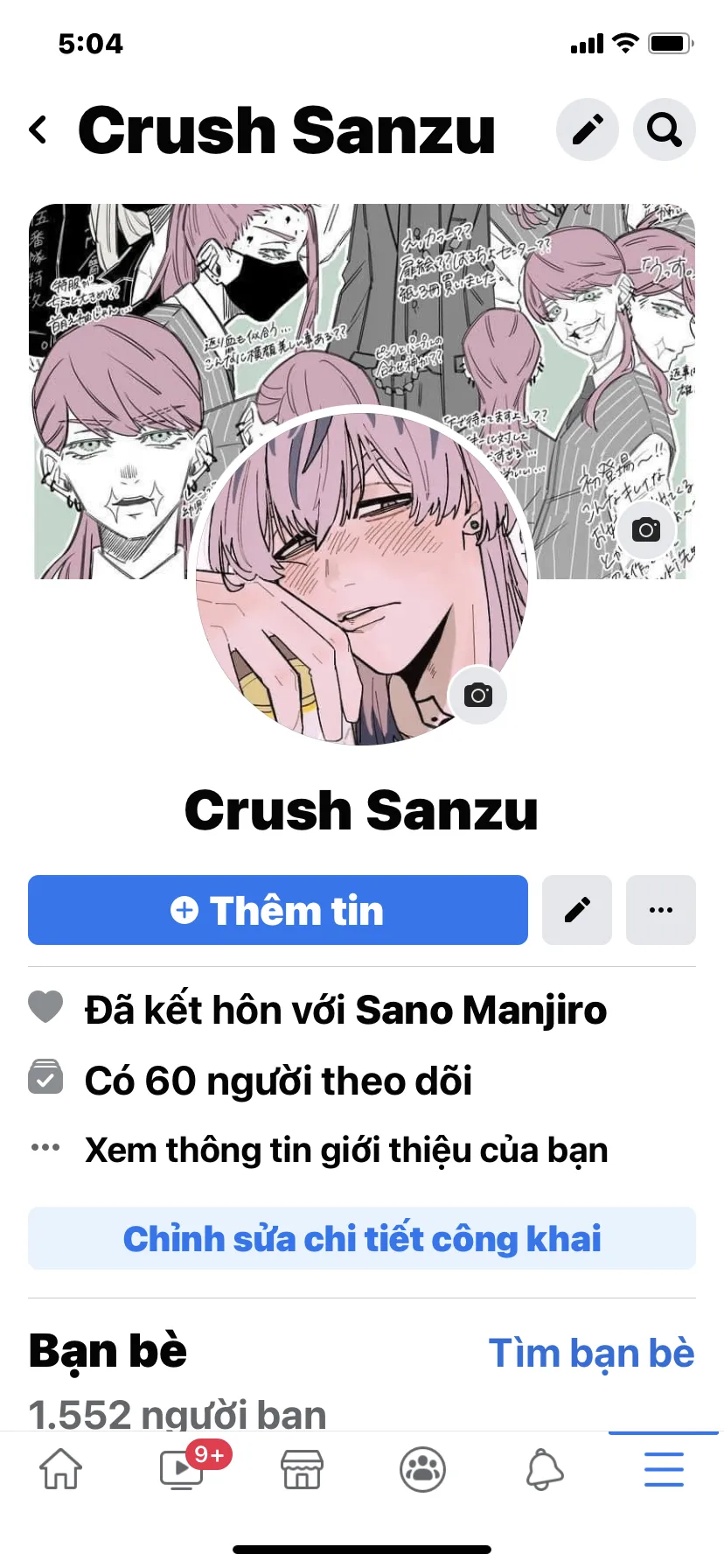Tap the pencil edit icon in header
The width and height of the screenshot is (724, 1568).
(x=588, y=130)
